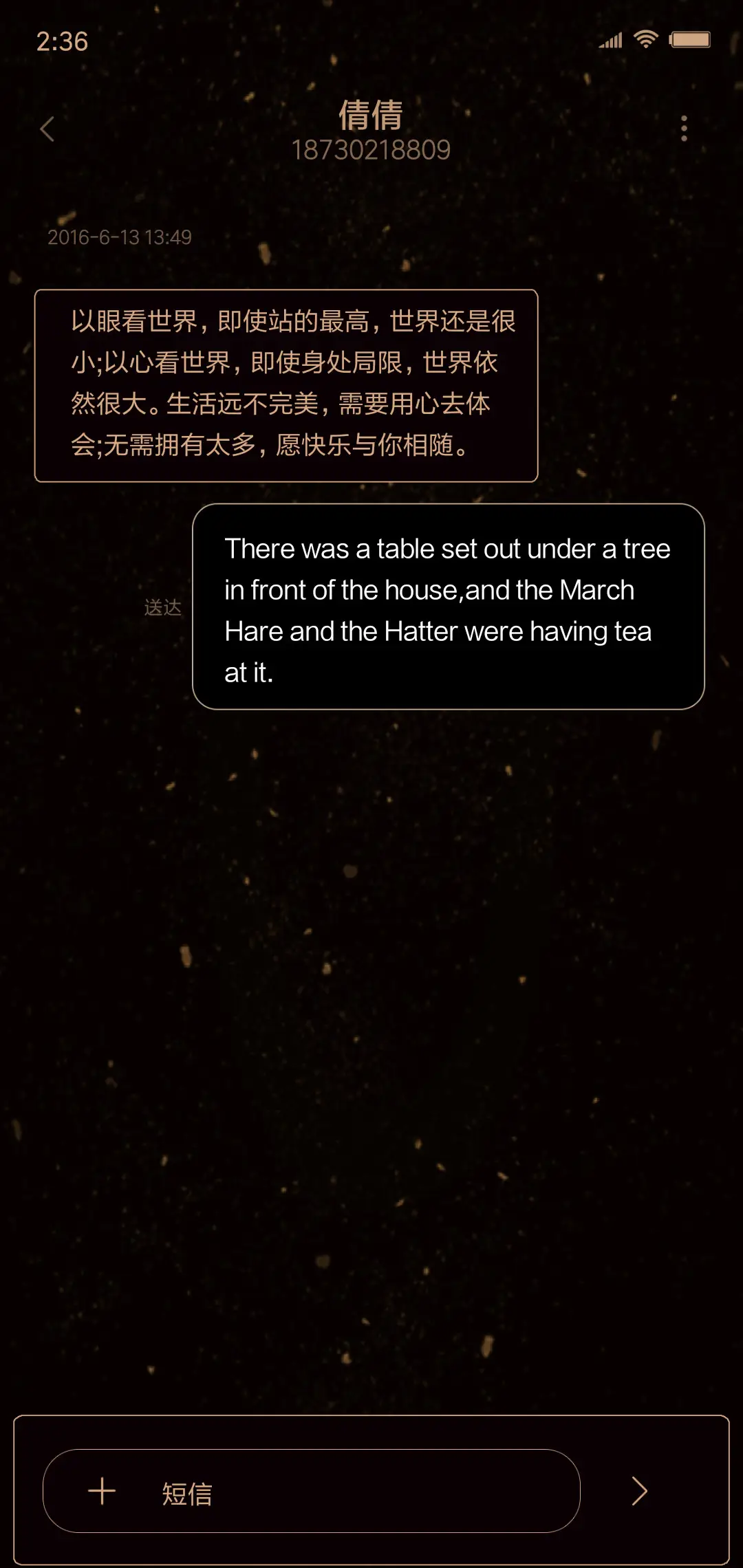
Task: Tap the clock showing 2:36
Action: [62, 43]
